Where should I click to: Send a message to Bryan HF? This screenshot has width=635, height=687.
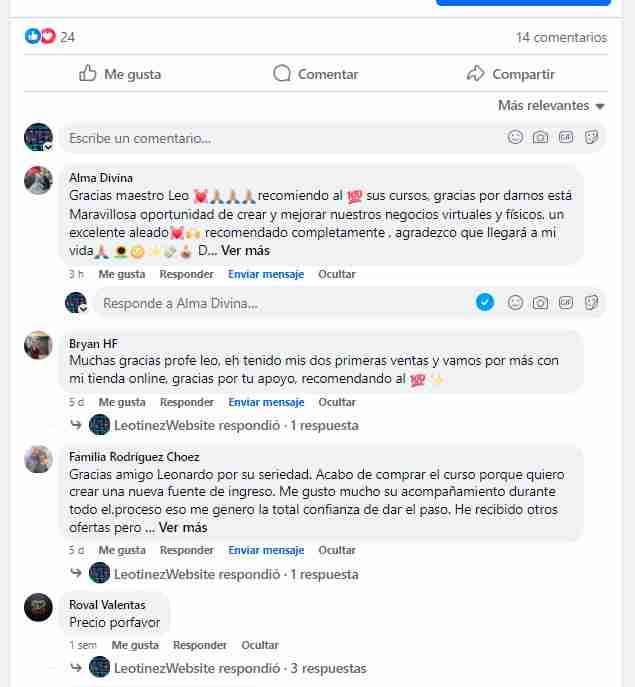pos(266,402)
